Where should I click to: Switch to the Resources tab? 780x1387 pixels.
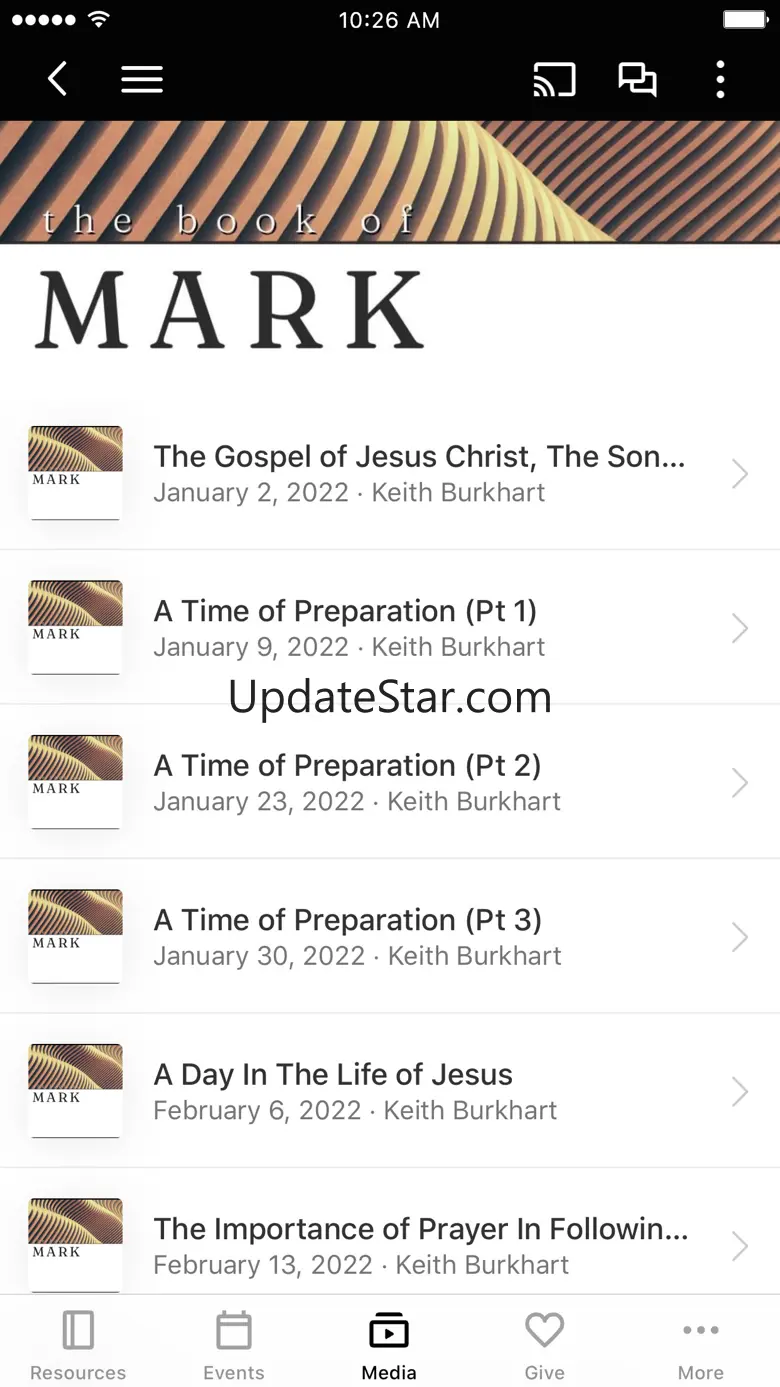click(78, 1345)
